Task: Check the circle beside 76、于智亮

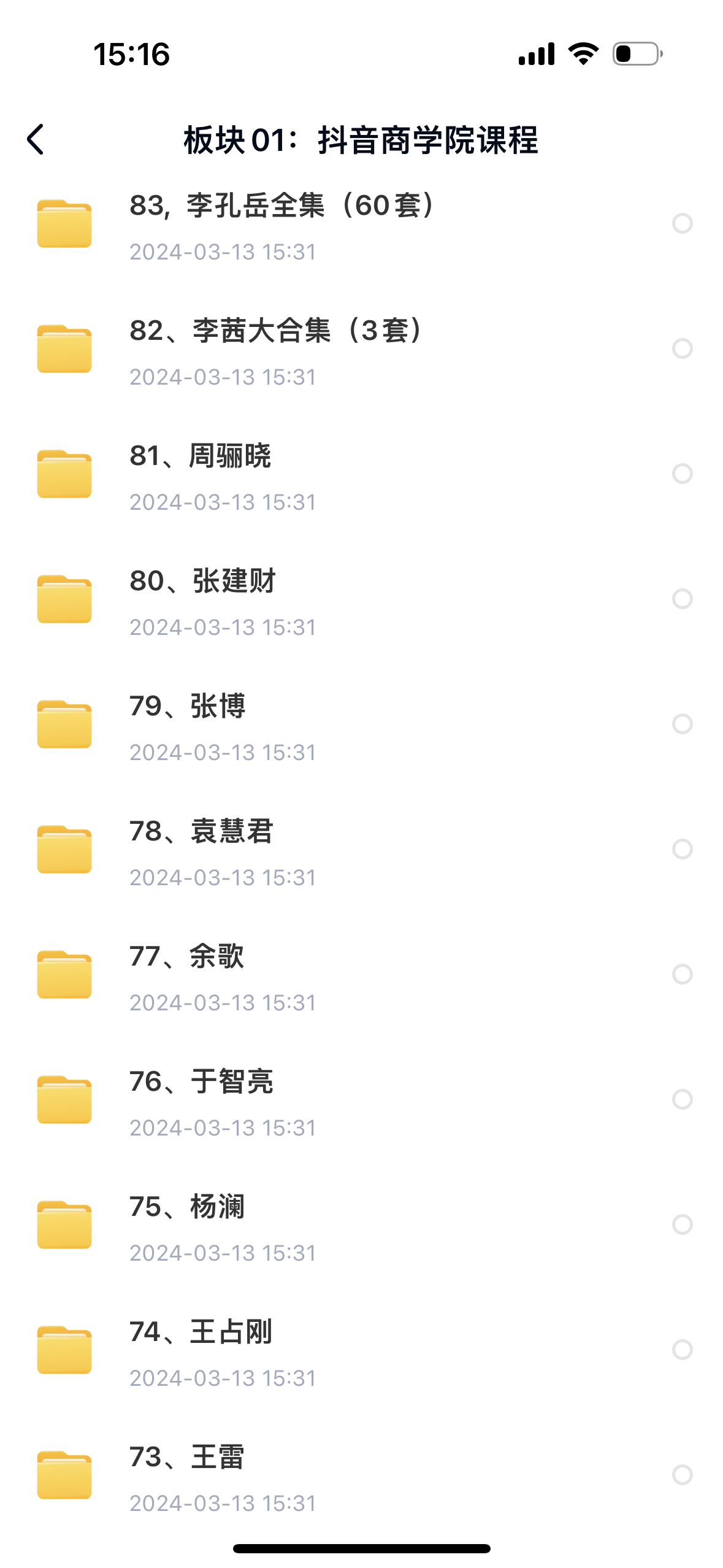Action: point(682,1099)
